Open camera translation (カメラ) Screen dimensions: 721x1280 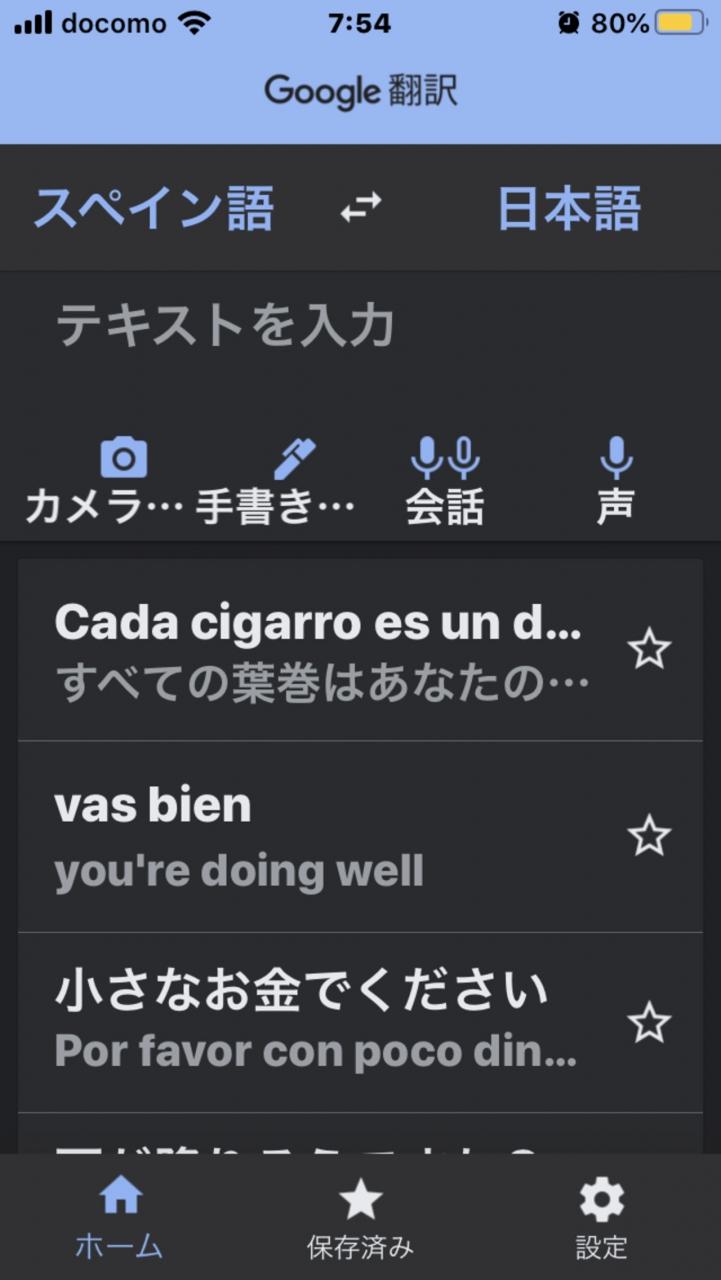coord(105,481)
